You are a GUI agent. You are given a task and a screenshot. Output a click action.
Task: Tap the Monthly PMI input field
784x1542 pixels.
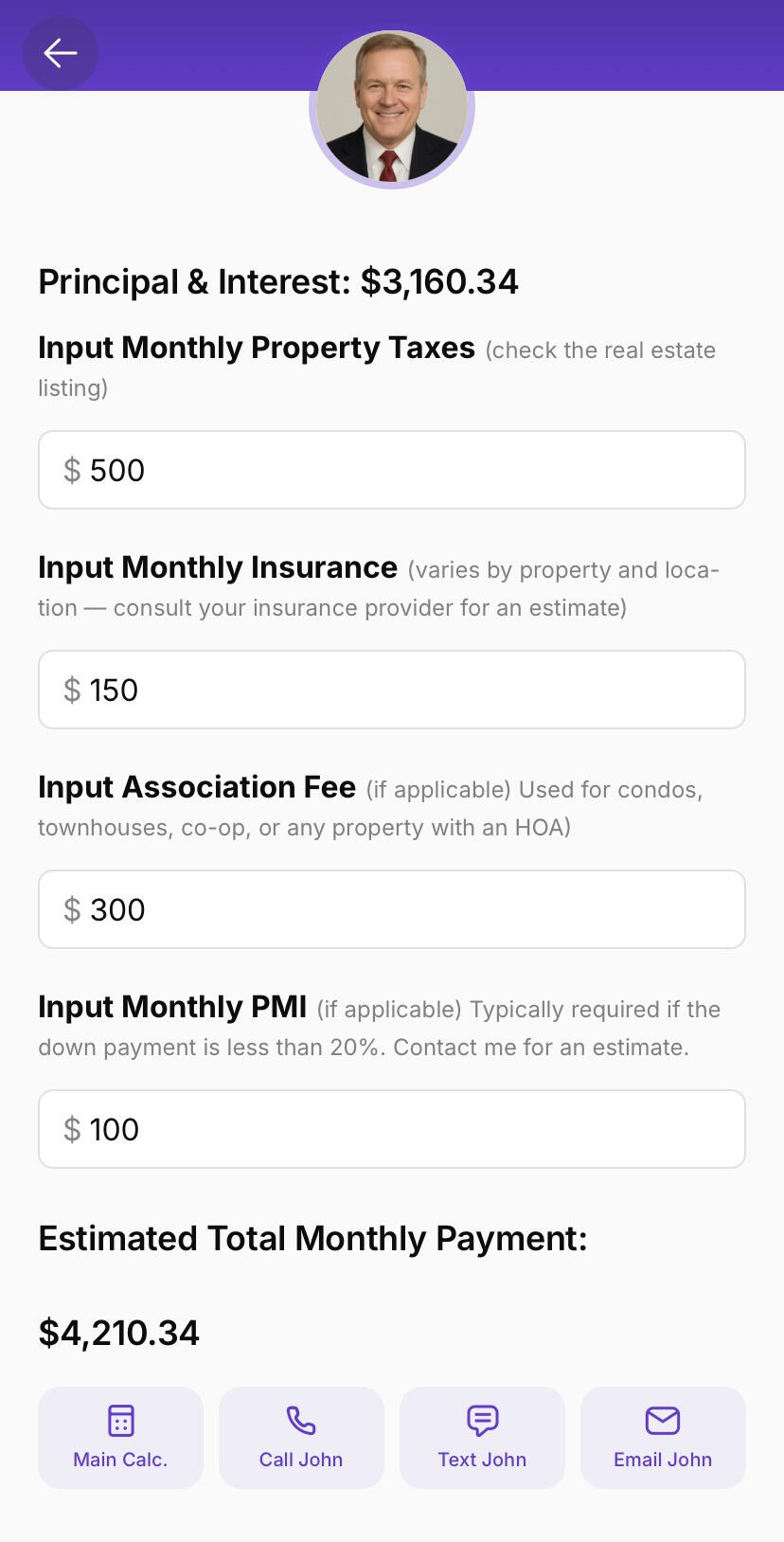pyautogui.click(x=391, y=1129)
